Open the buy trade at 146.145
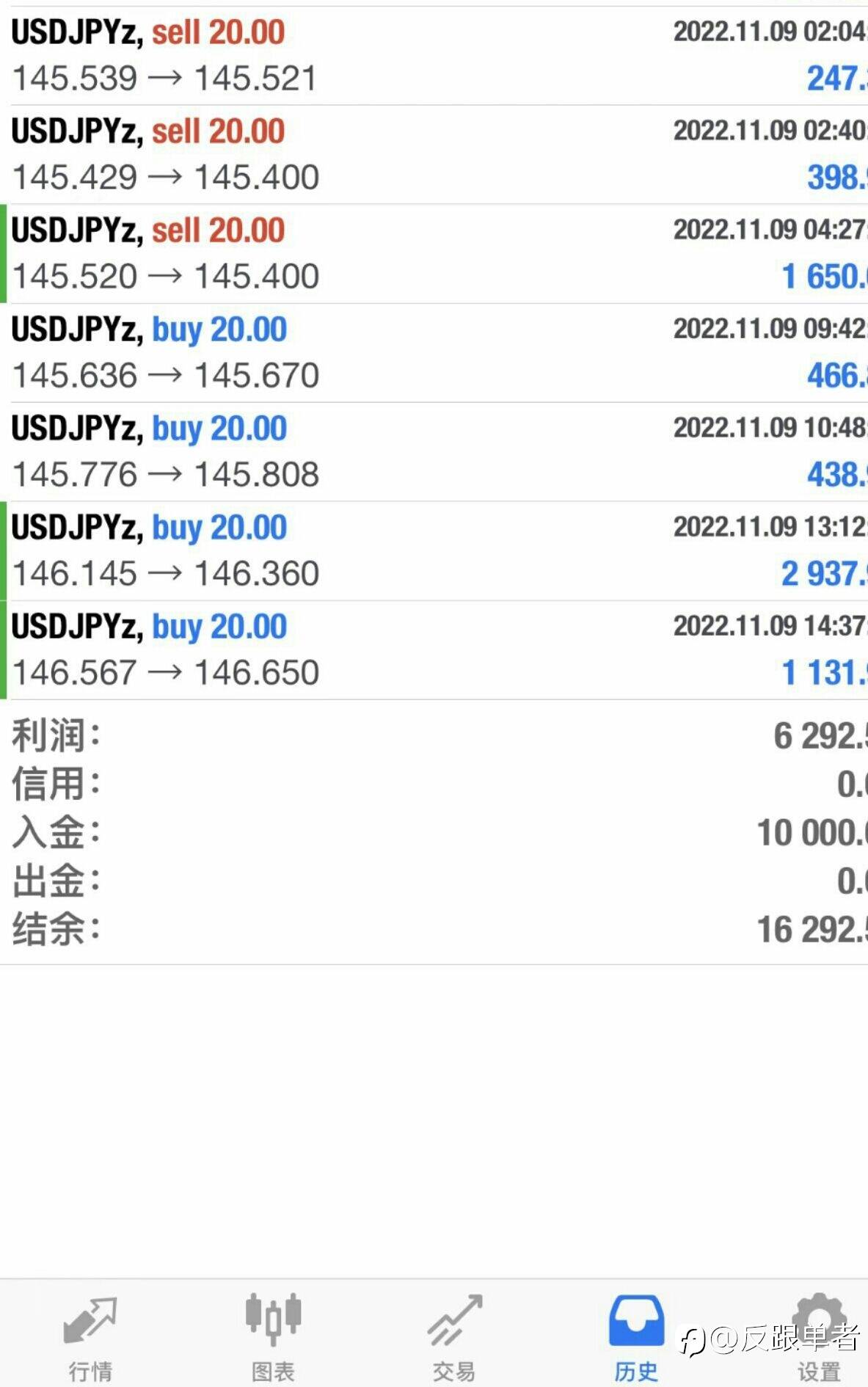 pyautogui.click(x=434, y=551)
